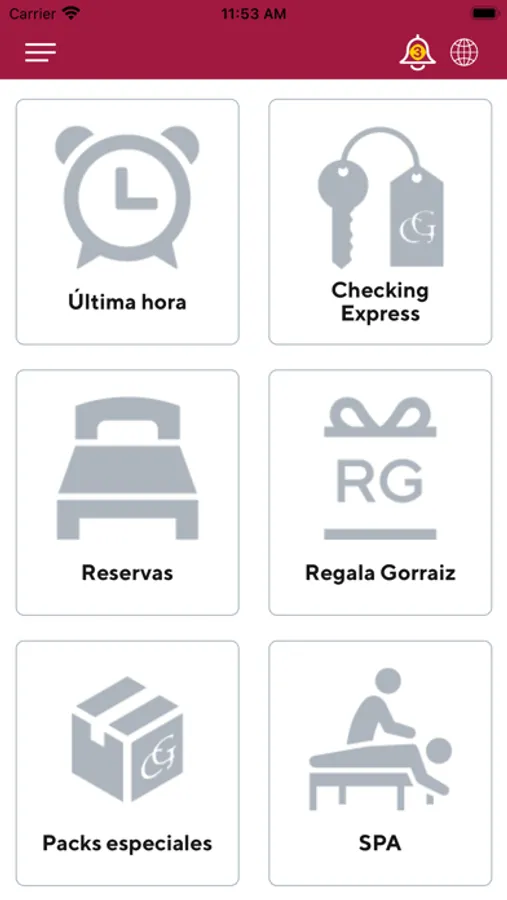This screenshot has height=900, width=507.
Task: Open Checking Express
Action: (380, 222)
